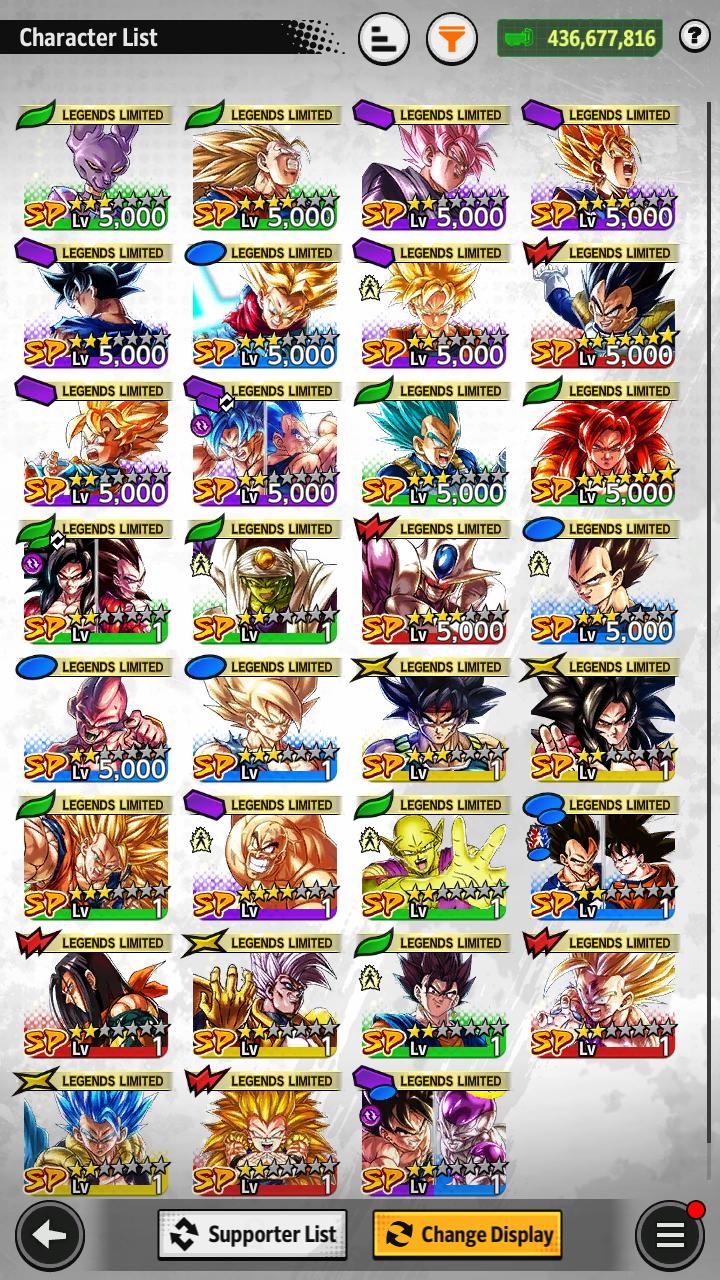Screen dimensions: 720x1280
Task: Select the bald Nappa character card
Action: point(262,857)
